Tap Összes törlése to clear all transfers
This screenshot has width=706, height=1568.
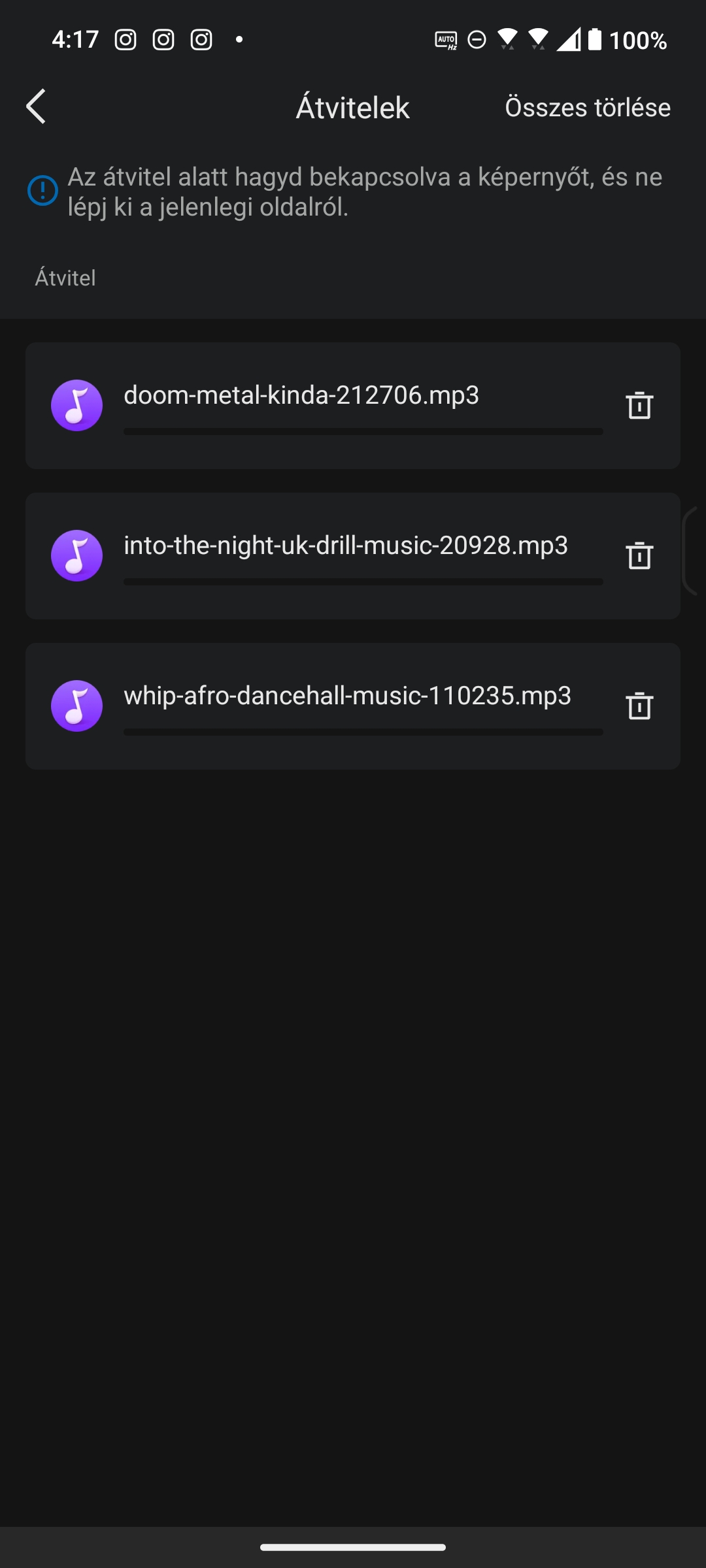pos(588,107)
